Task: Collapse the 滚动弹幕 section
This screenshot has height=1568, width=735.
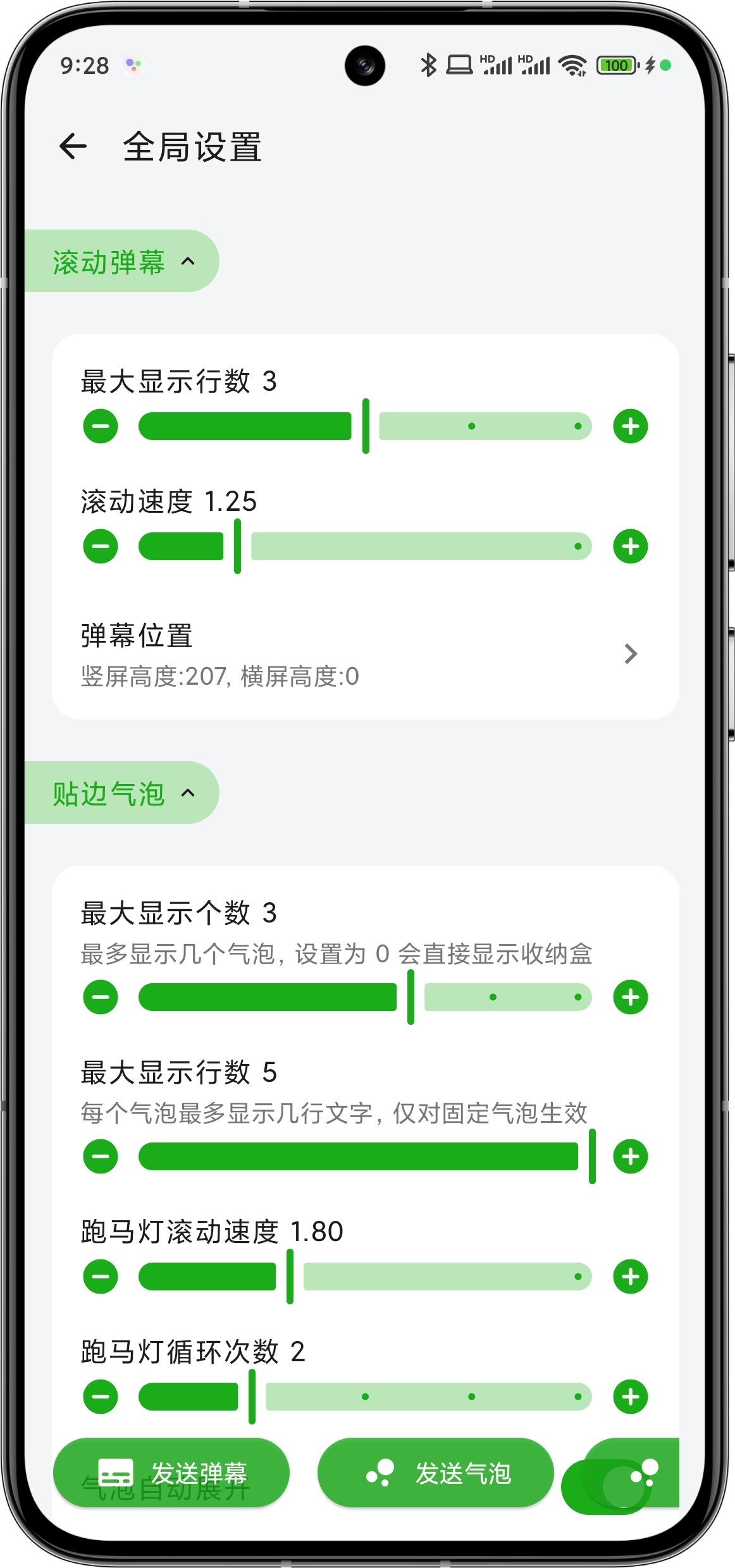Action: (121, 261)
